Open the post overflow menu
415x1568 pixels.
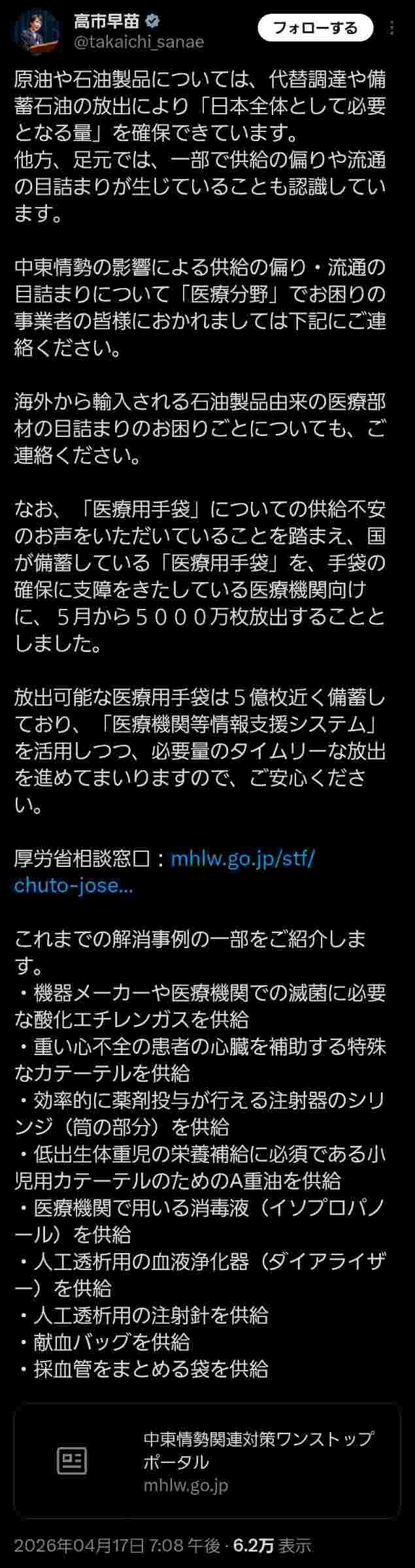coord(391,29)
